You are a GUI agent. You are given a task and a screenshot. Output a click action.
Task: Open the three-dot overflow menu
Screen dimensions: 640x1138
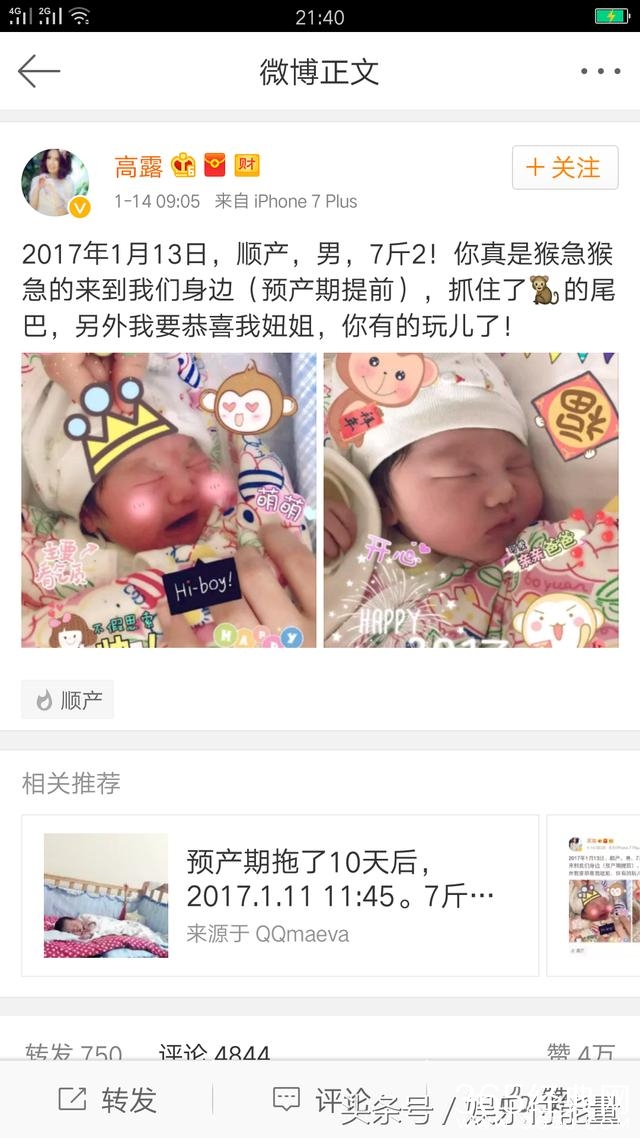pos(600,71)
